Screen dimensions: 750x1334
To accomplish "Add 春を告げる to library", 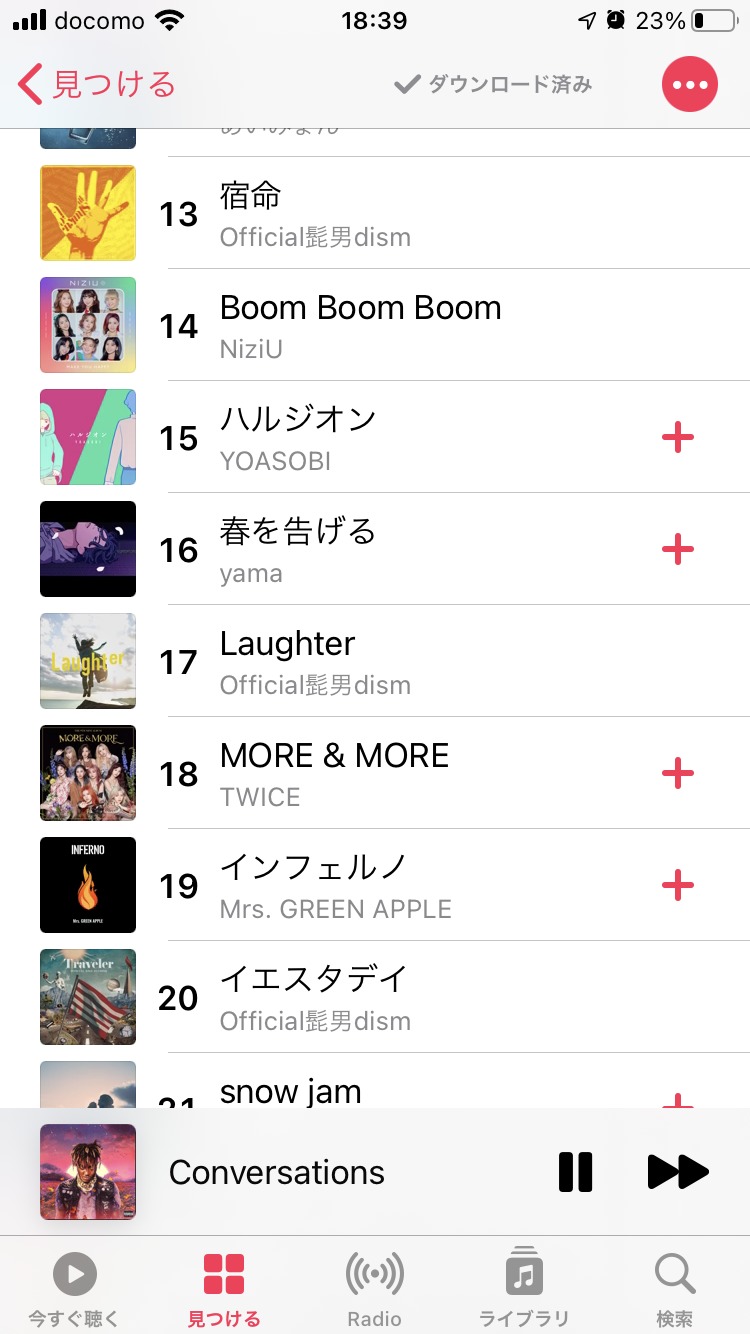I will 678,549.
